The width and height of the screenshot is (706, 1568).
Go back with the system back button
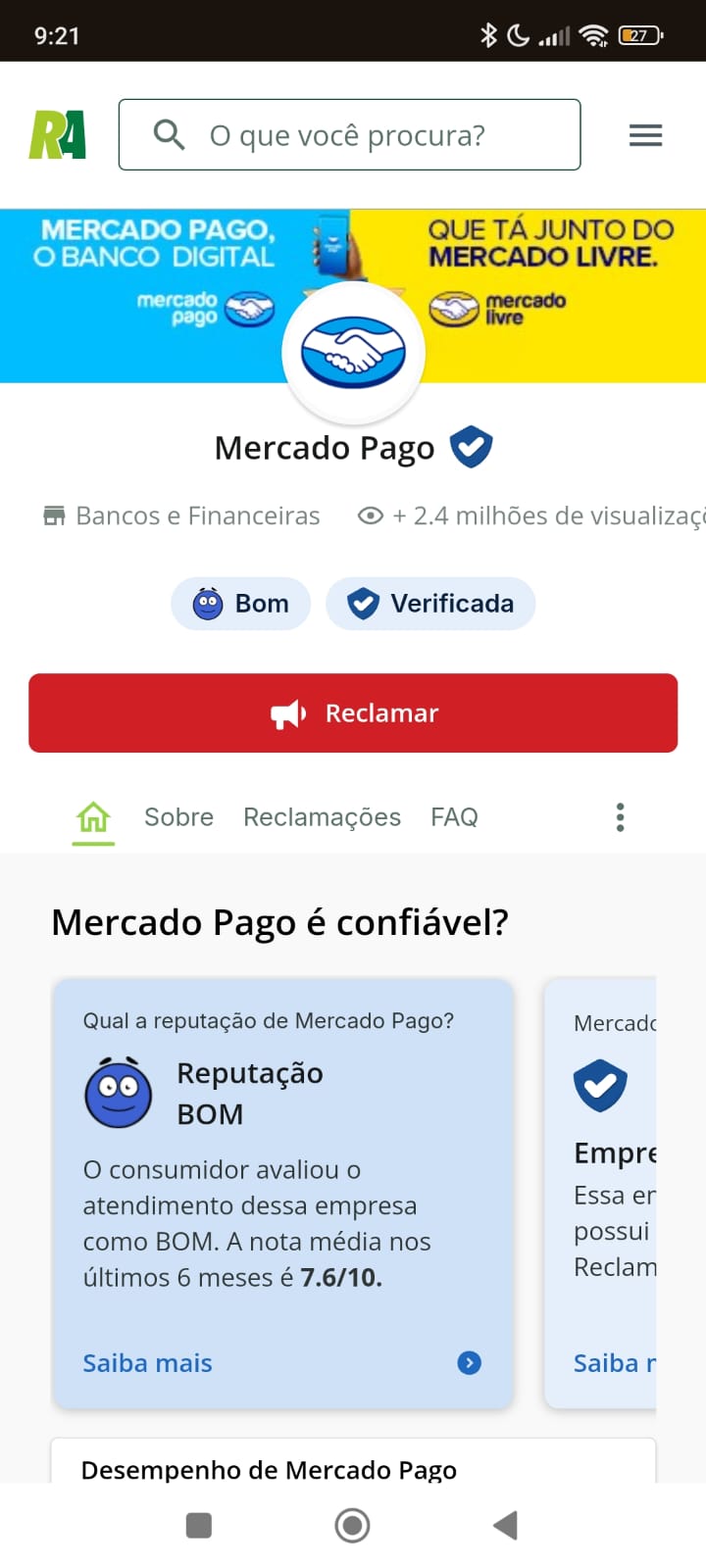(x=505, y=1525)
